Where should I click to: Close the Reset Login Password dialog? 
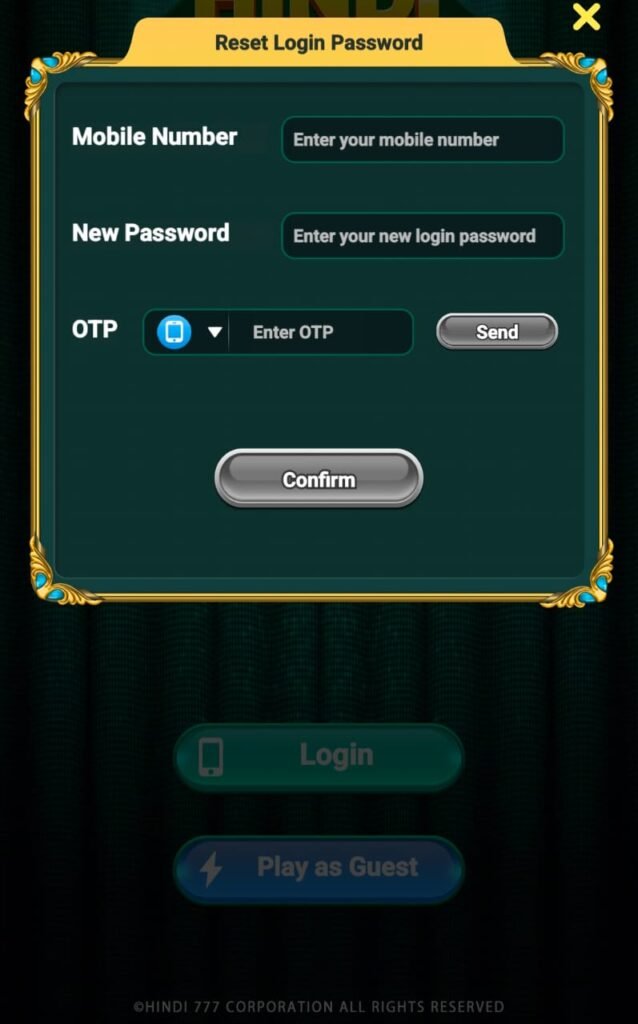[x=586, y=17]
